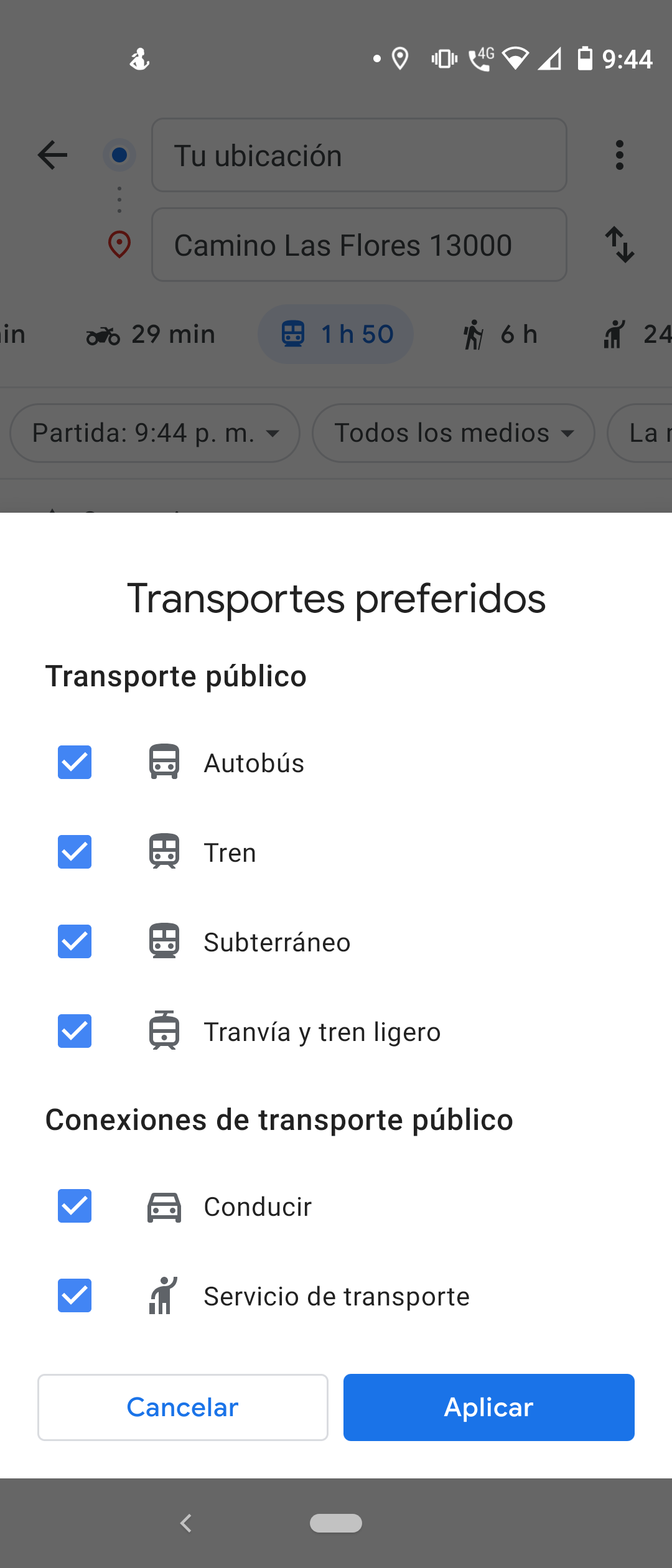
Task: Uncheck Tranvía y tren ligero
Action: click(75, 1031)
